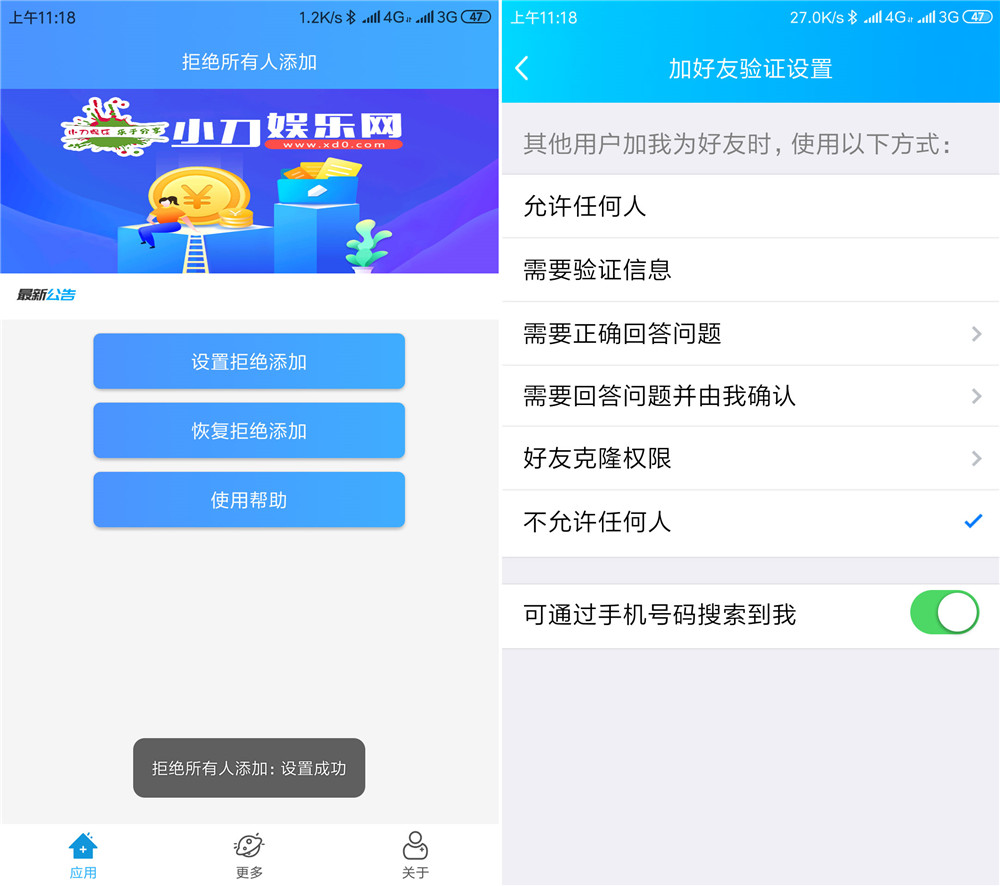Image resolution: width=1000 pixels, height=886 pixels.
Task: Tap the 恢复拒绝添加 button
Action: [249, 431]
